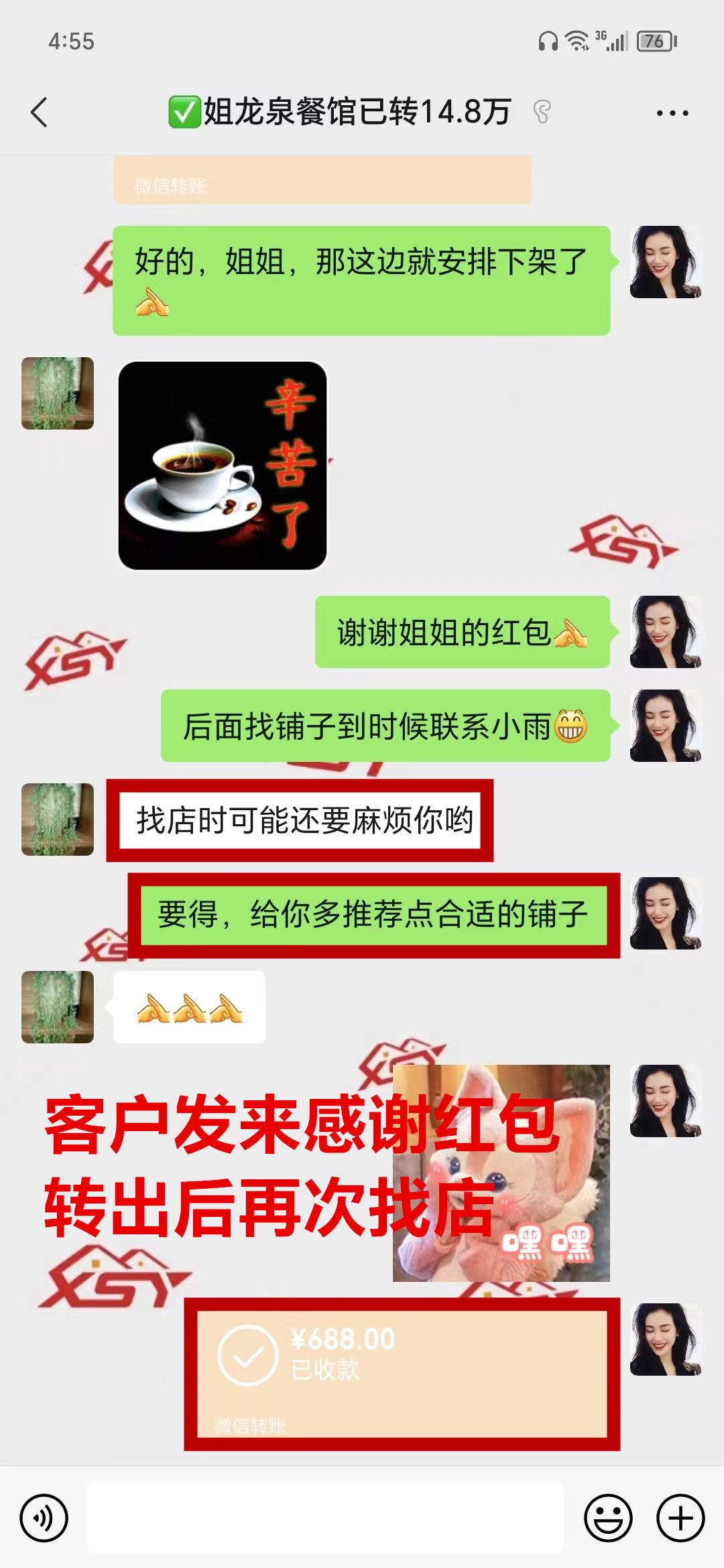Focus the message text field
Viewport: 724px width, 1568px height.
(x=326, y=1518)
